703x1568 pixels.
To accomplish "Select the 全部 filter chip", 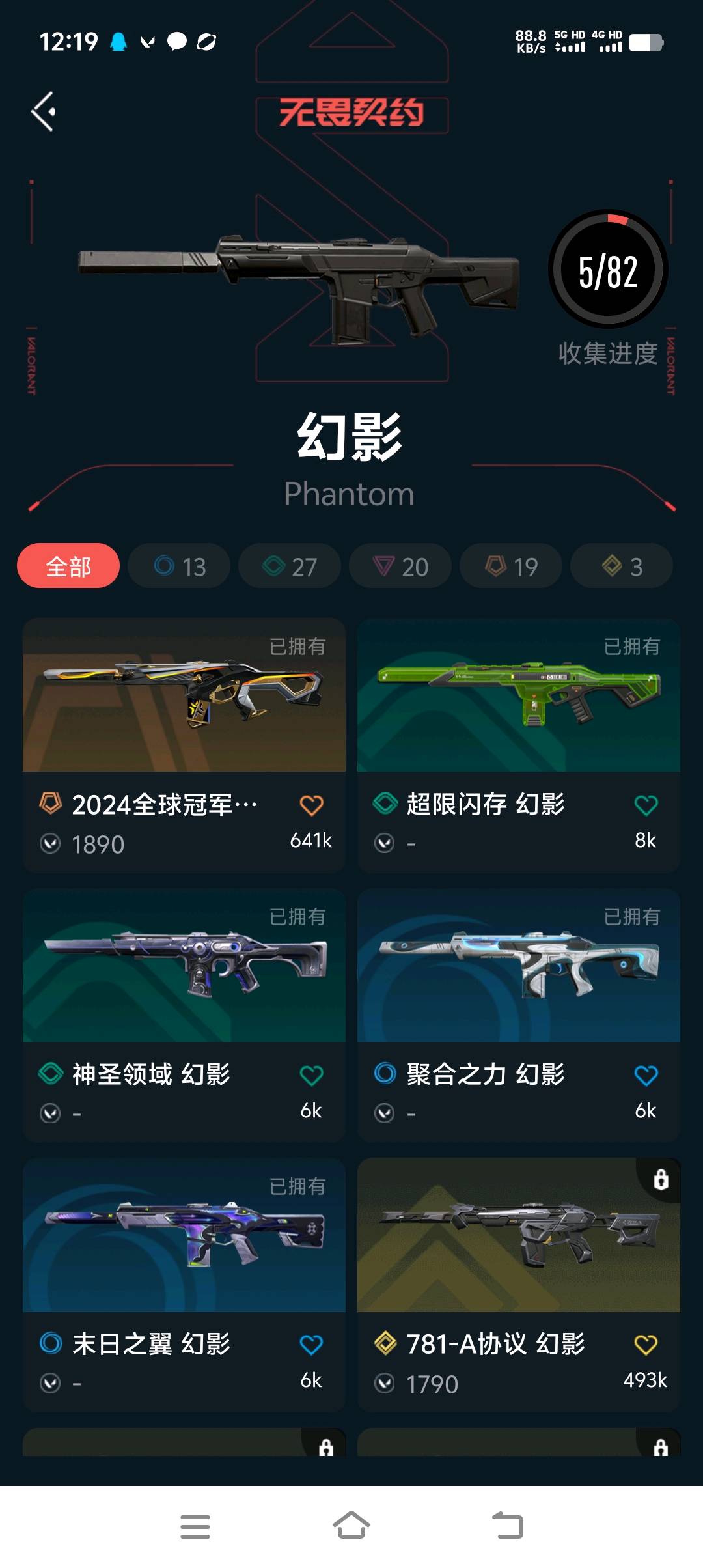I will 68,566.
